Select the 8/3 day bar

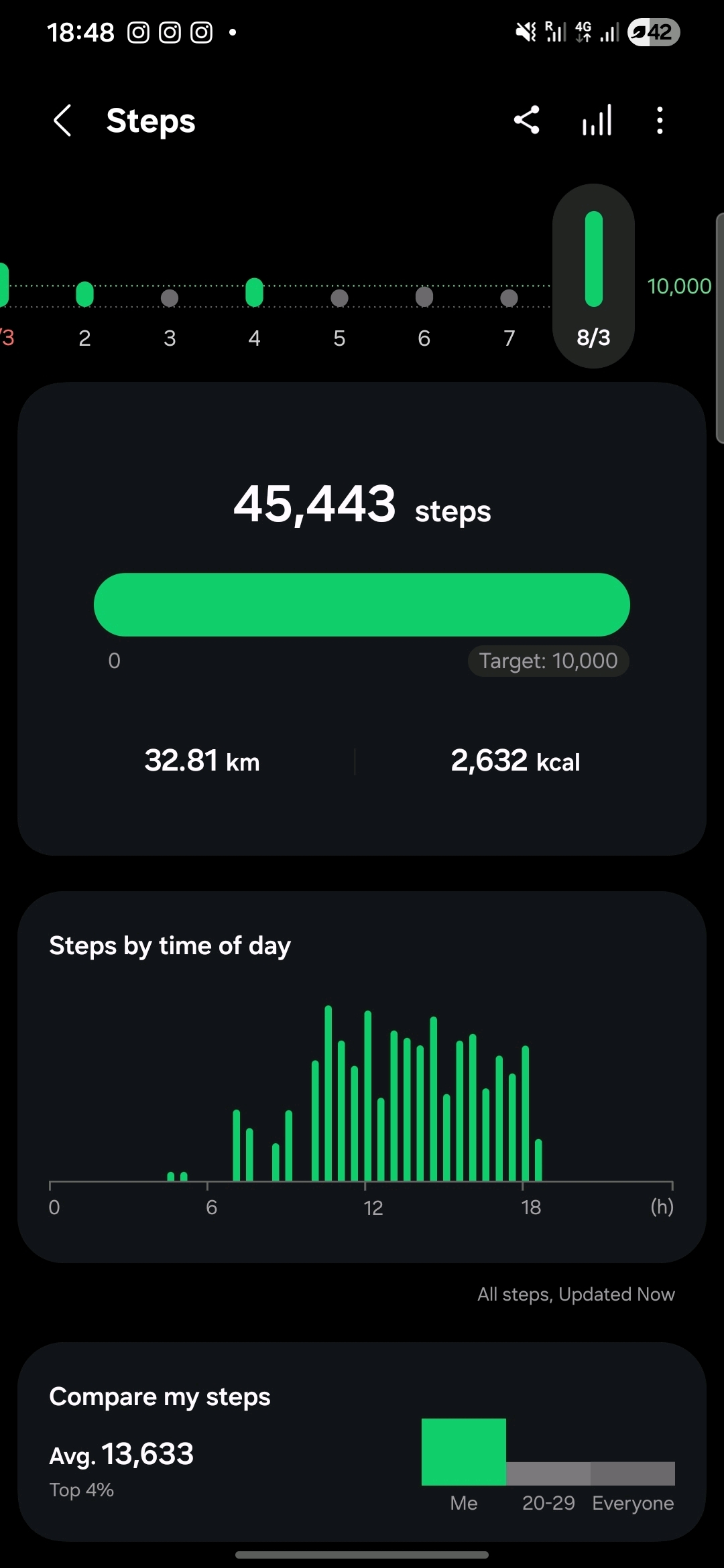(593, 276)
